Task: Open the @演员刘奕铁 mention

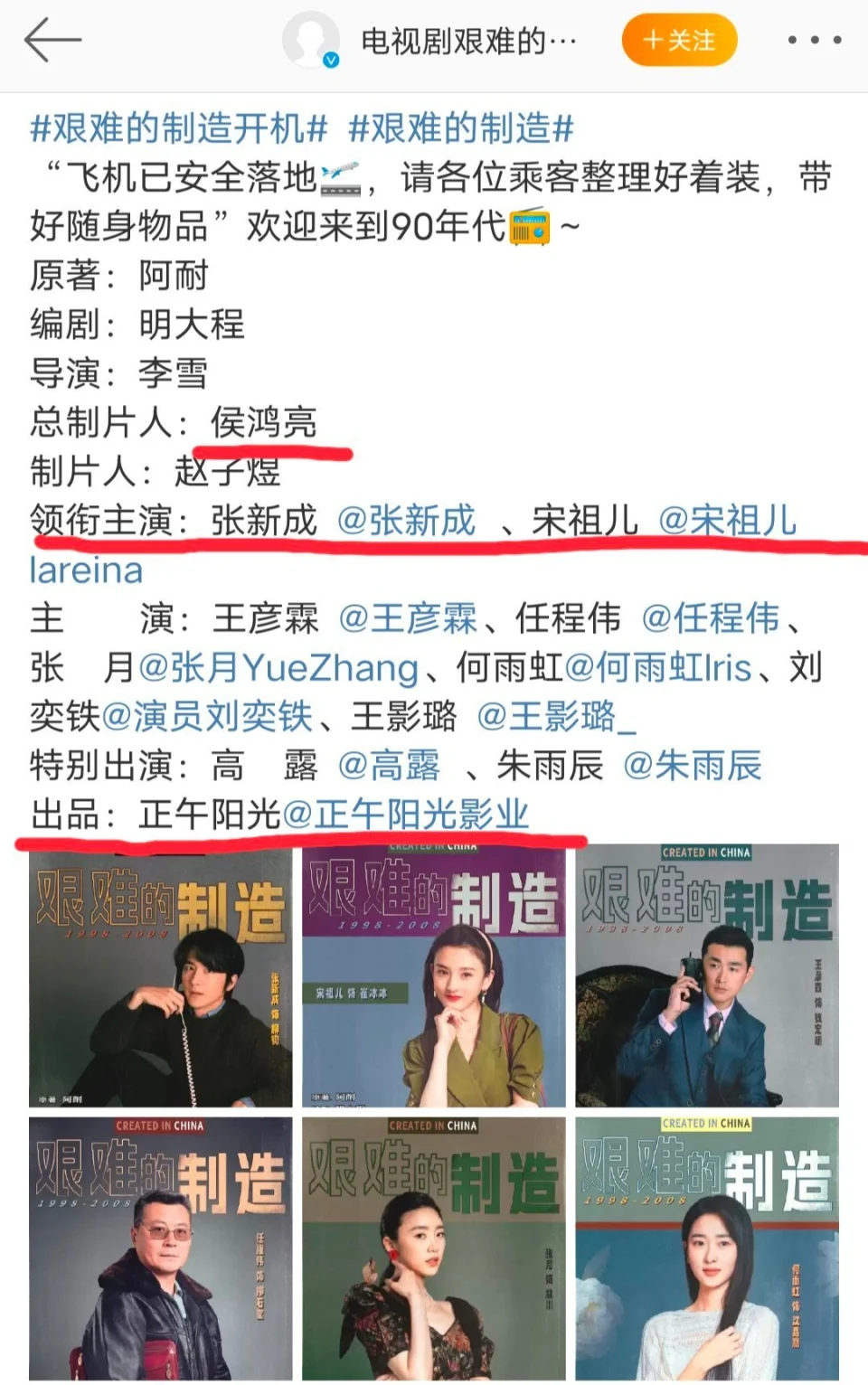Action: 207,717
